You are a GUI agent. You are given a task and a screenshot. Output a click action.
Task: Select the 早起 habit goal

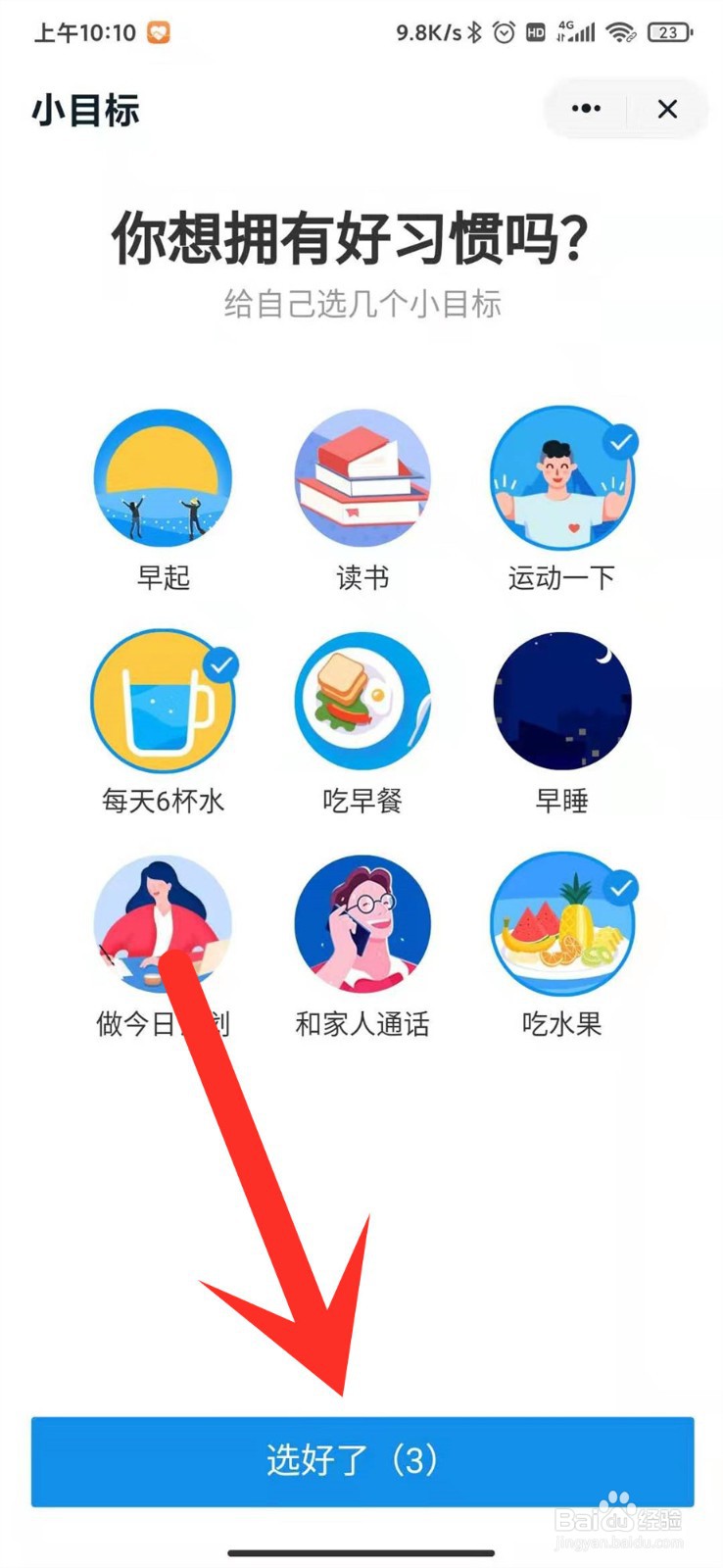click(163, 478)
